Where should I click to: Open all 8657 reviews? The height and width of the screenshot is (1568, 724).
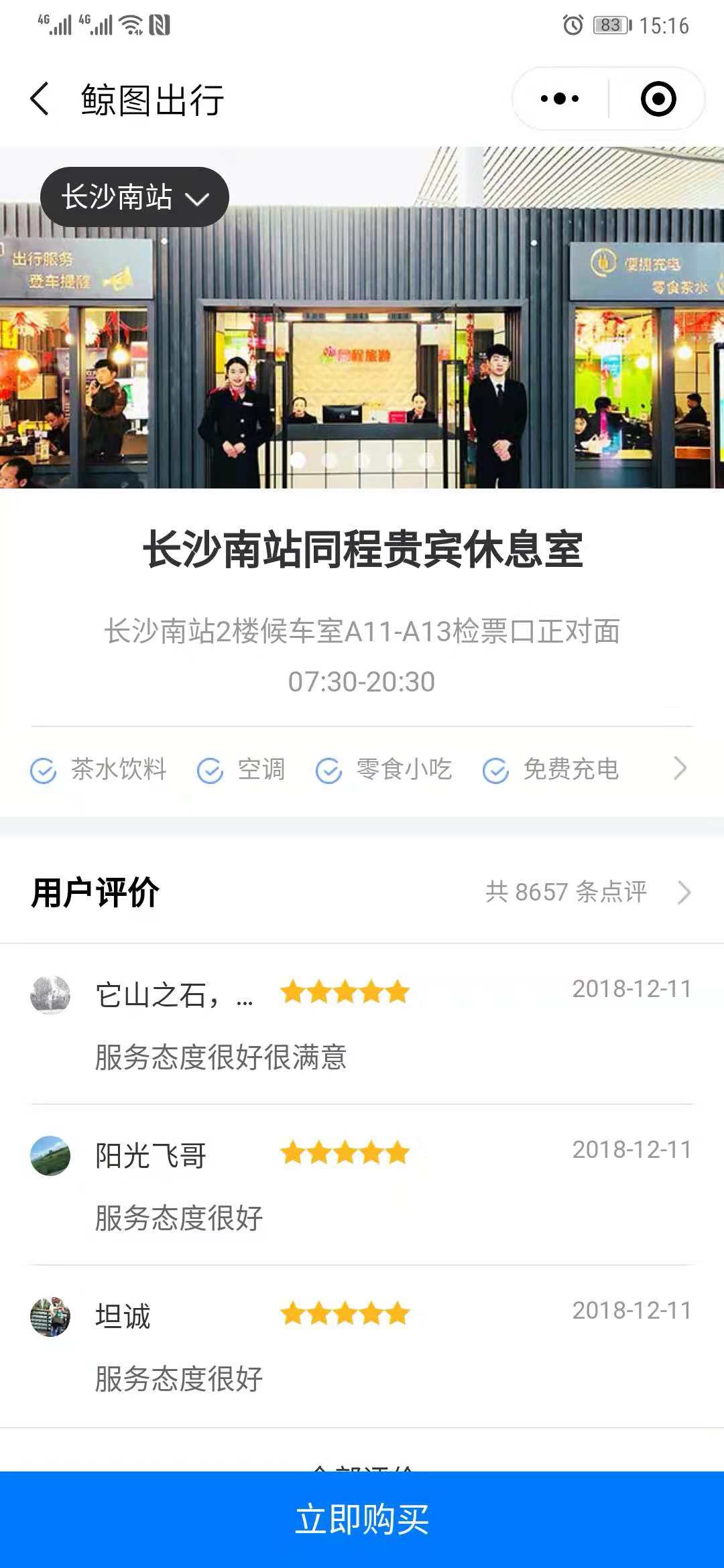[587, 892]
